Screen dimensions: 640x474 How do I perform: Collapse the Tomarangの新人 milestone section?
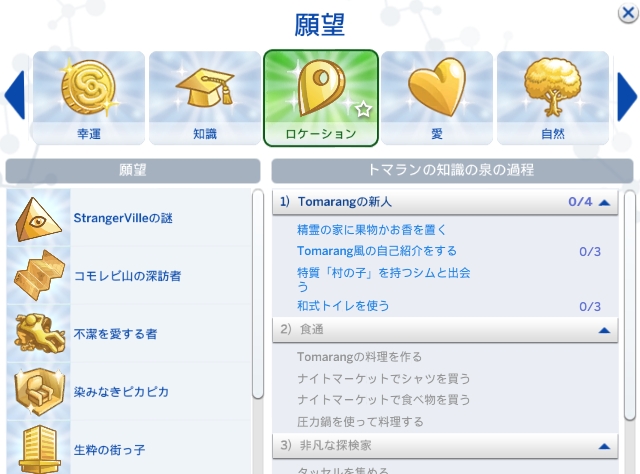pyautogui.click(x=604, y=202)
